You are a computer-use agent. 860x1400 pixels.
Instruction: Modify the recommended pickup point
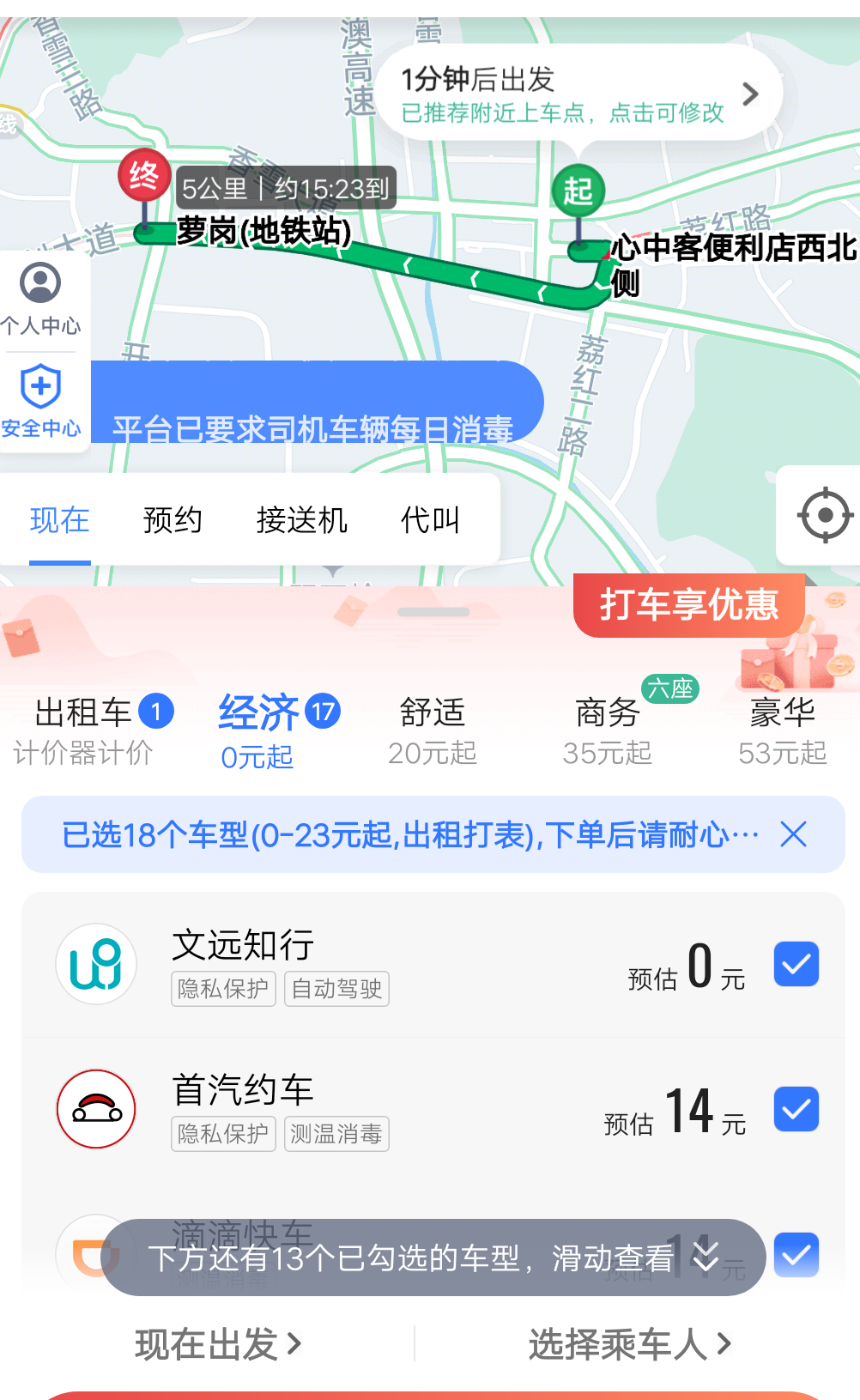pos(579,94)
